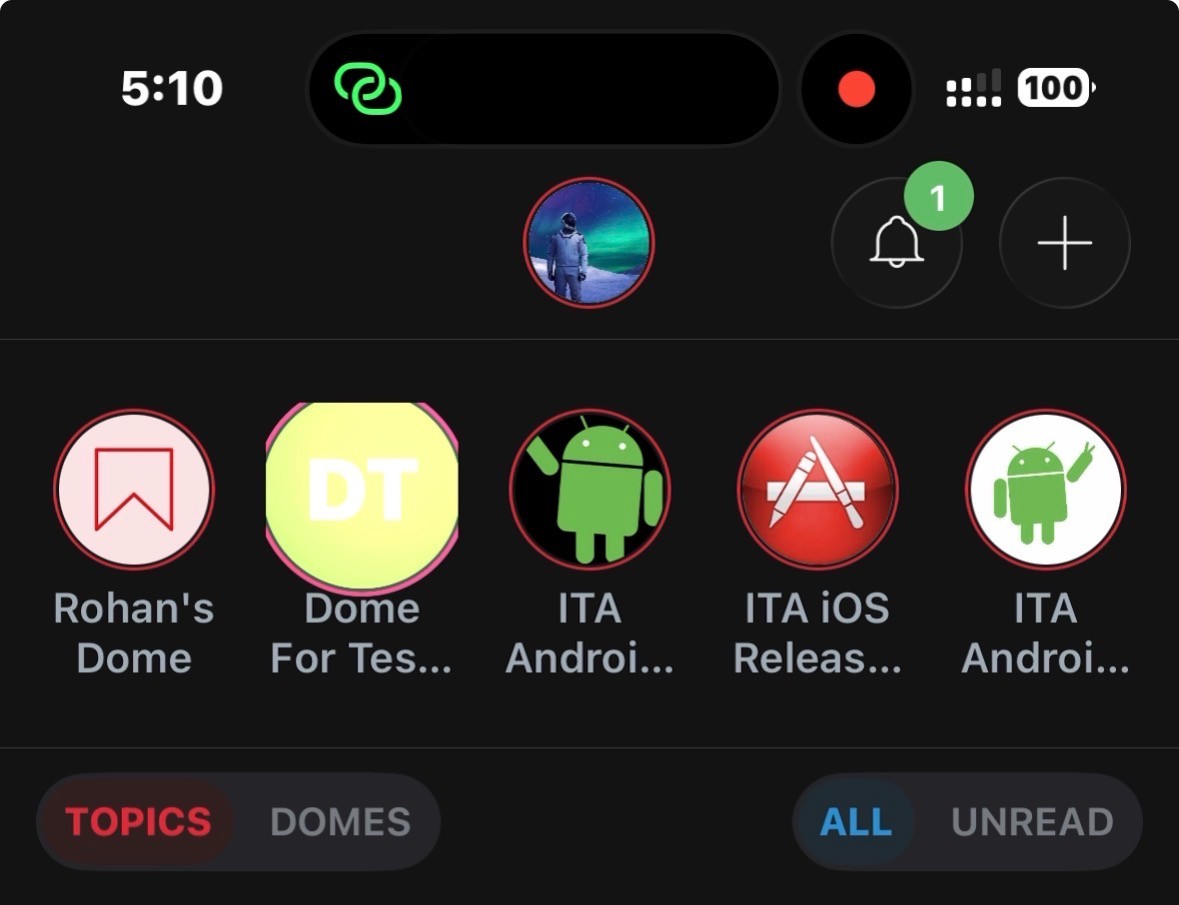Open the black Android robot dome
Image resolution: width=1179 pixels, height=905 pixels.
(x=589, y=490)
